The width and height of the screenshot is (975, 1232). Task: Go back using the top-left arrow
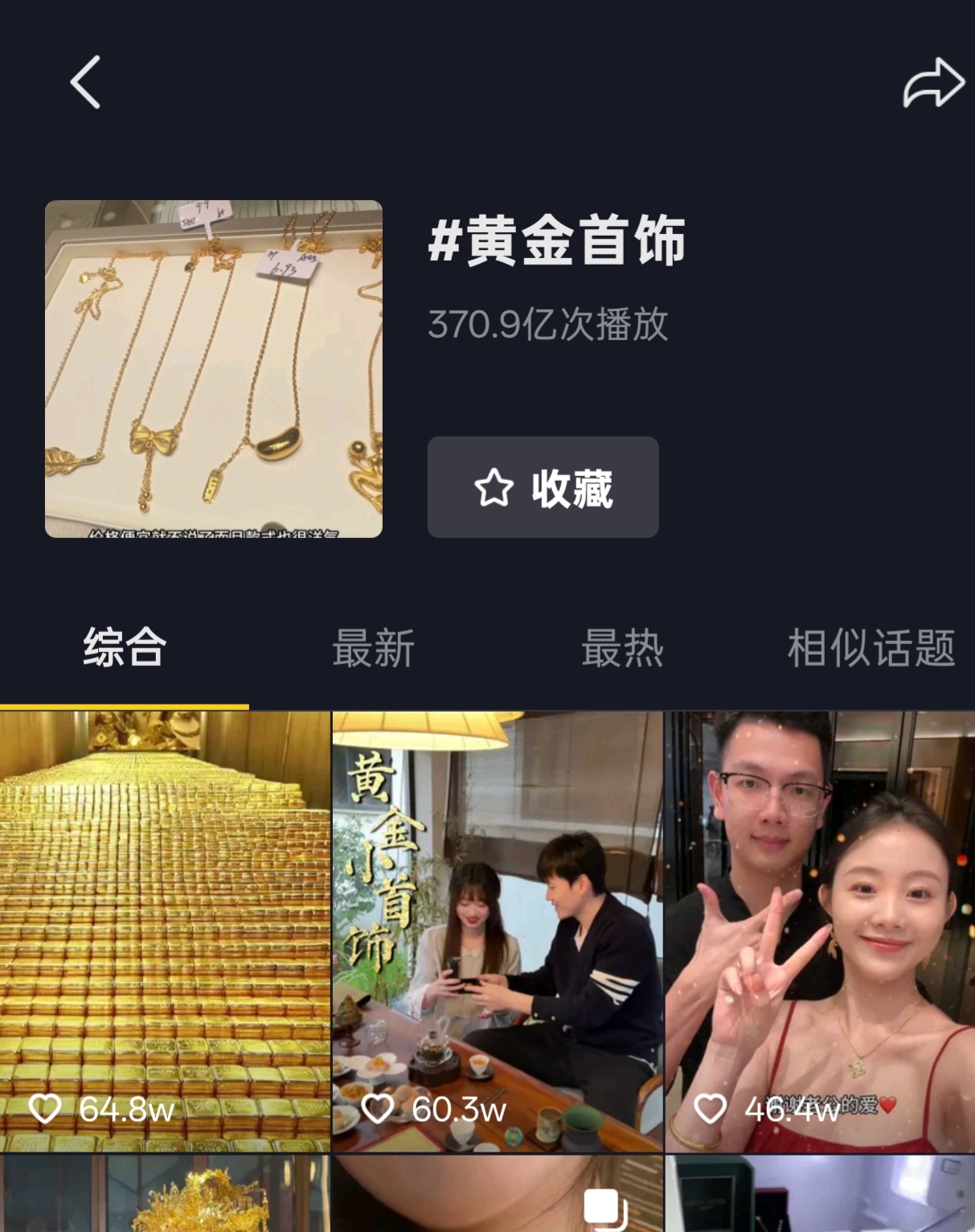[x=85, y=82]
